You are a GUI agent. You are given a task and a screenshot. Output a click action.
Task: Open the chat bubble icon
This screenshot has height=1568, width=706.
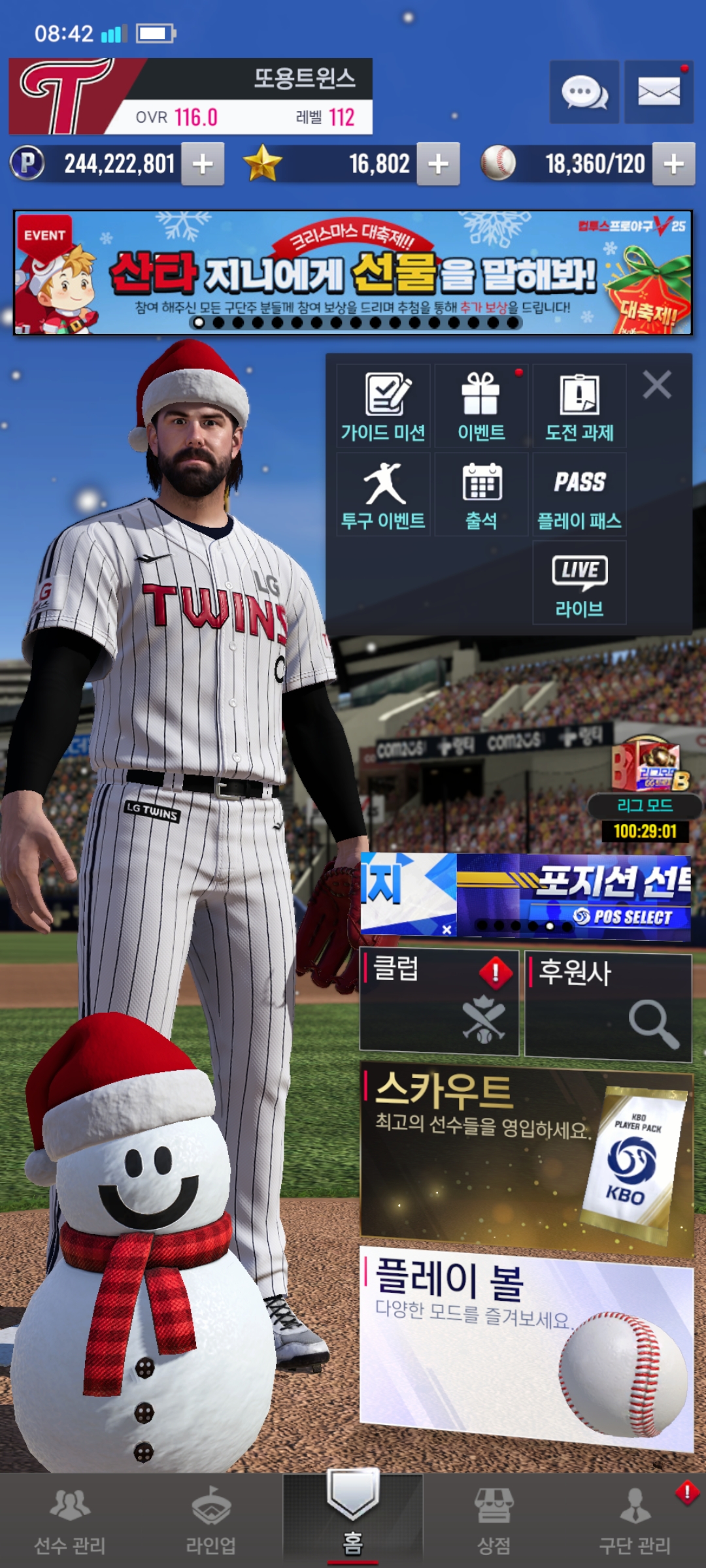tap(584, 92)
